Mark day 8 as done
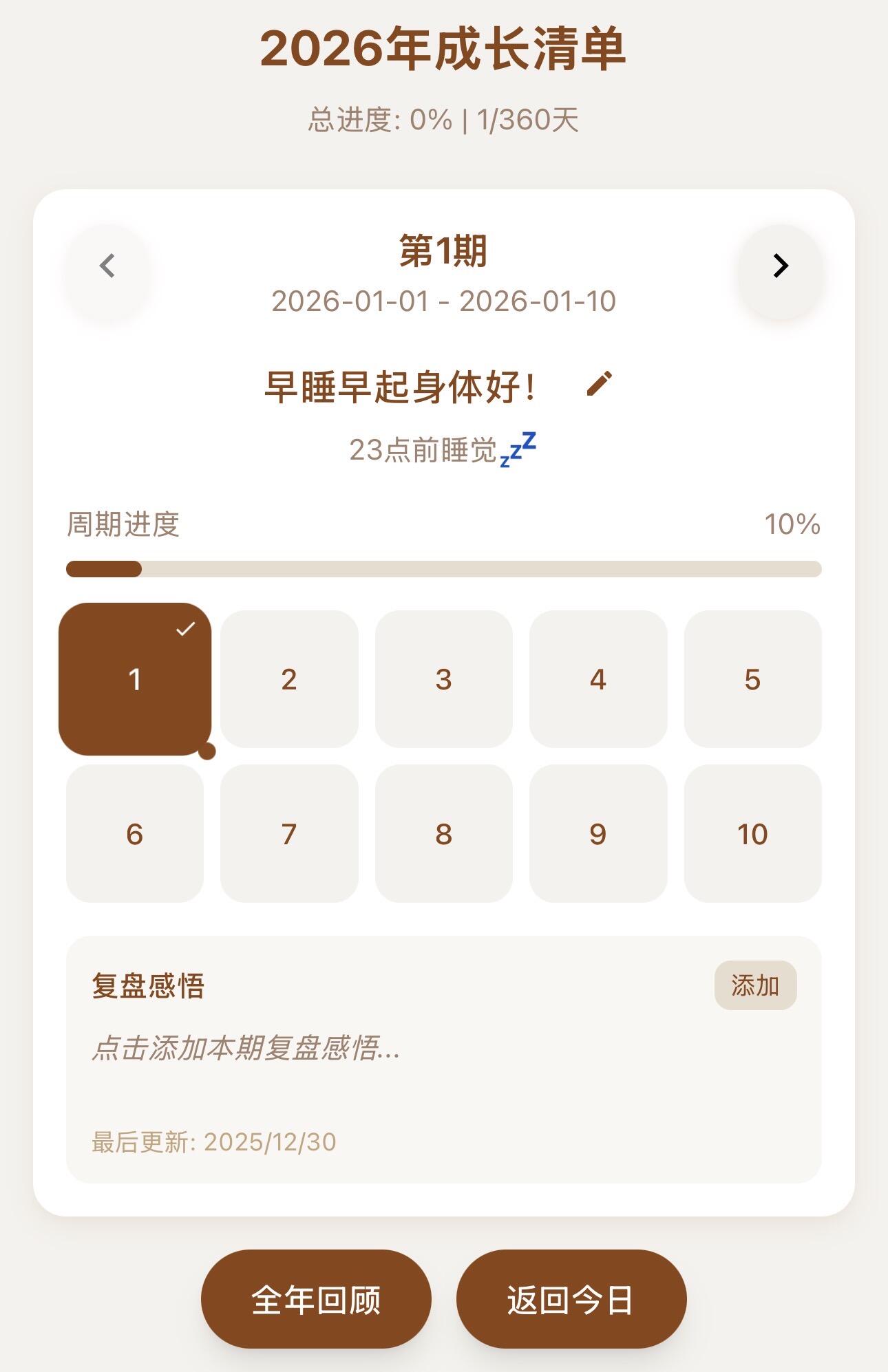This screenshot has width=888, height=1372. 444,834
